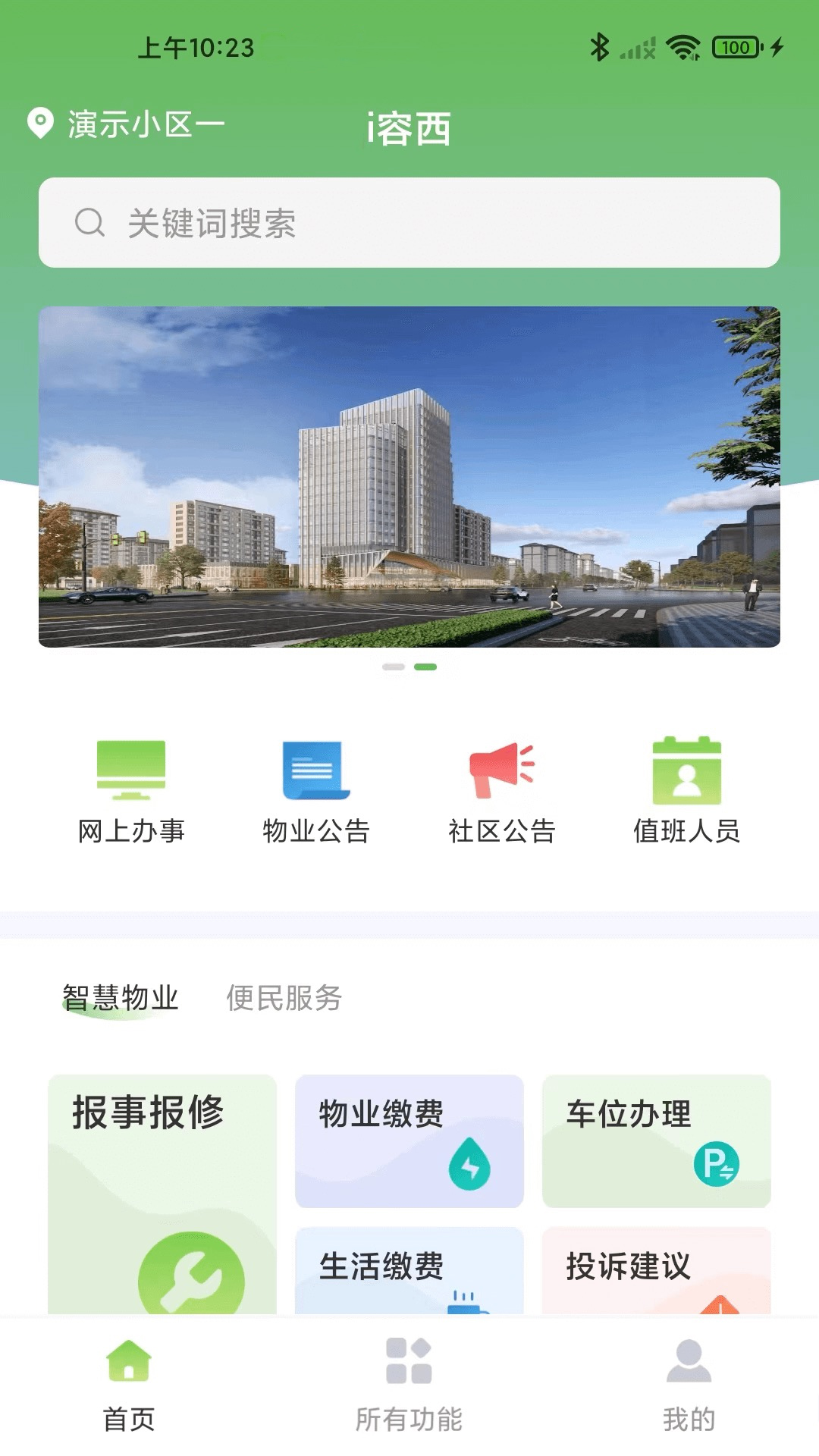
Task: Select the 智慧物业 tab
Action: point(121,998)
